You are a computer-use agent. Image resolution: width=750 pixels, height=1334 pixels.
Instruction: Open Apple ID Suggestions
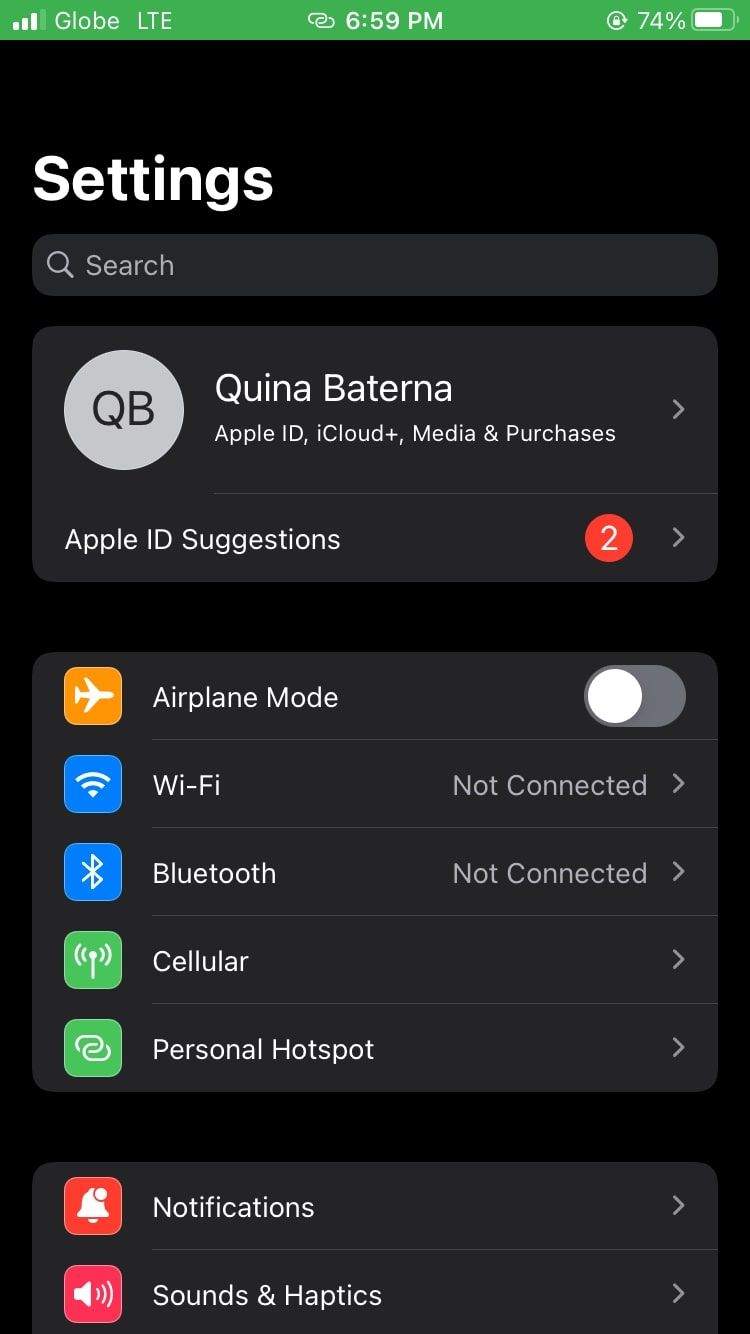[374, 539]
